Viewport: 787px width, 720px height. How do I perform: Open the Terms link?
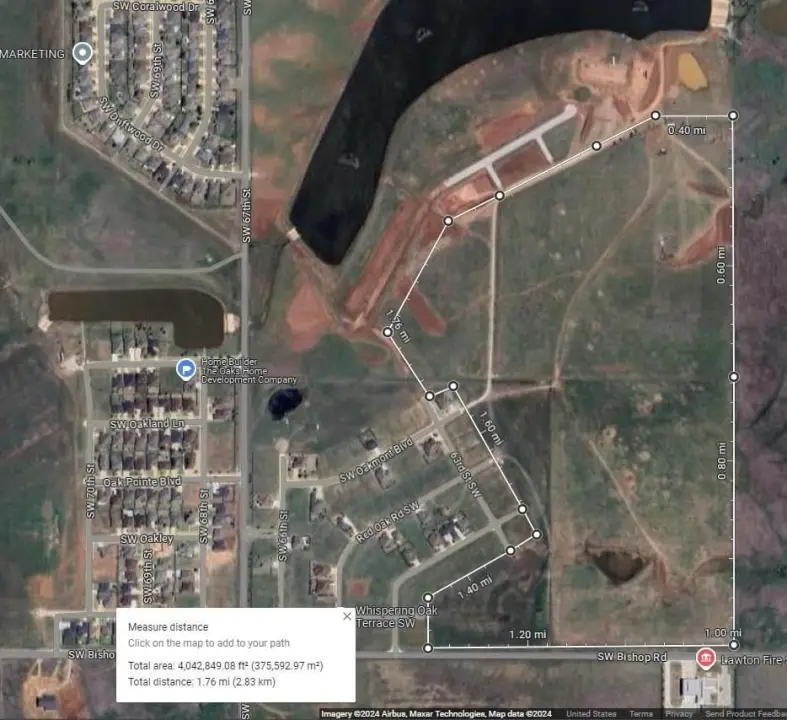[x=640, y=714]
